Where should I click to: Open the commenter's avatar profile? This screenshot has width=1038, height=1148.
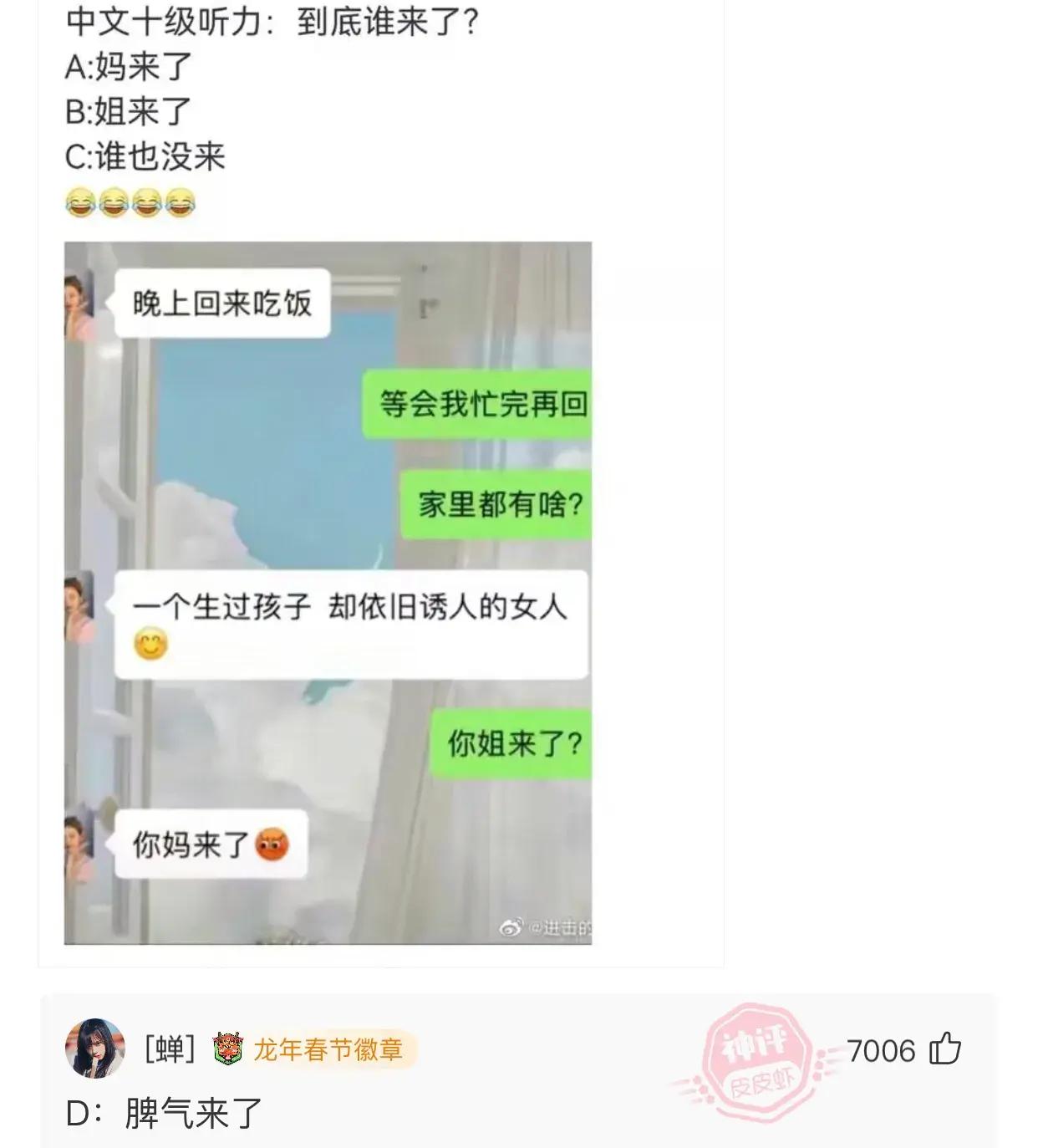point(94,1049)
